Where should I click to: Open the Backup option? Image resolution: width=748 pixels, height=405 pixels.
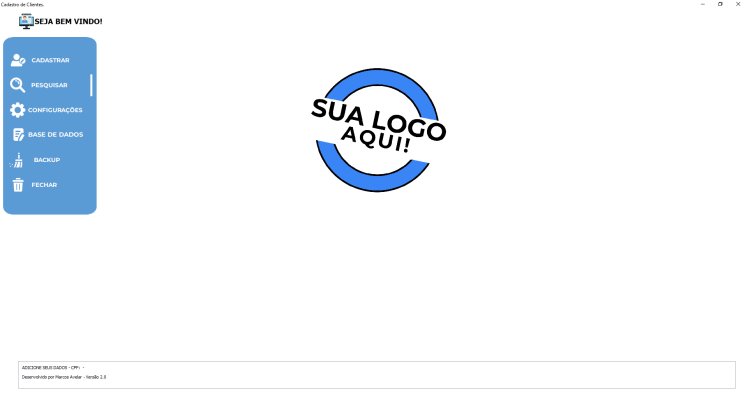[x=46, y=160]
